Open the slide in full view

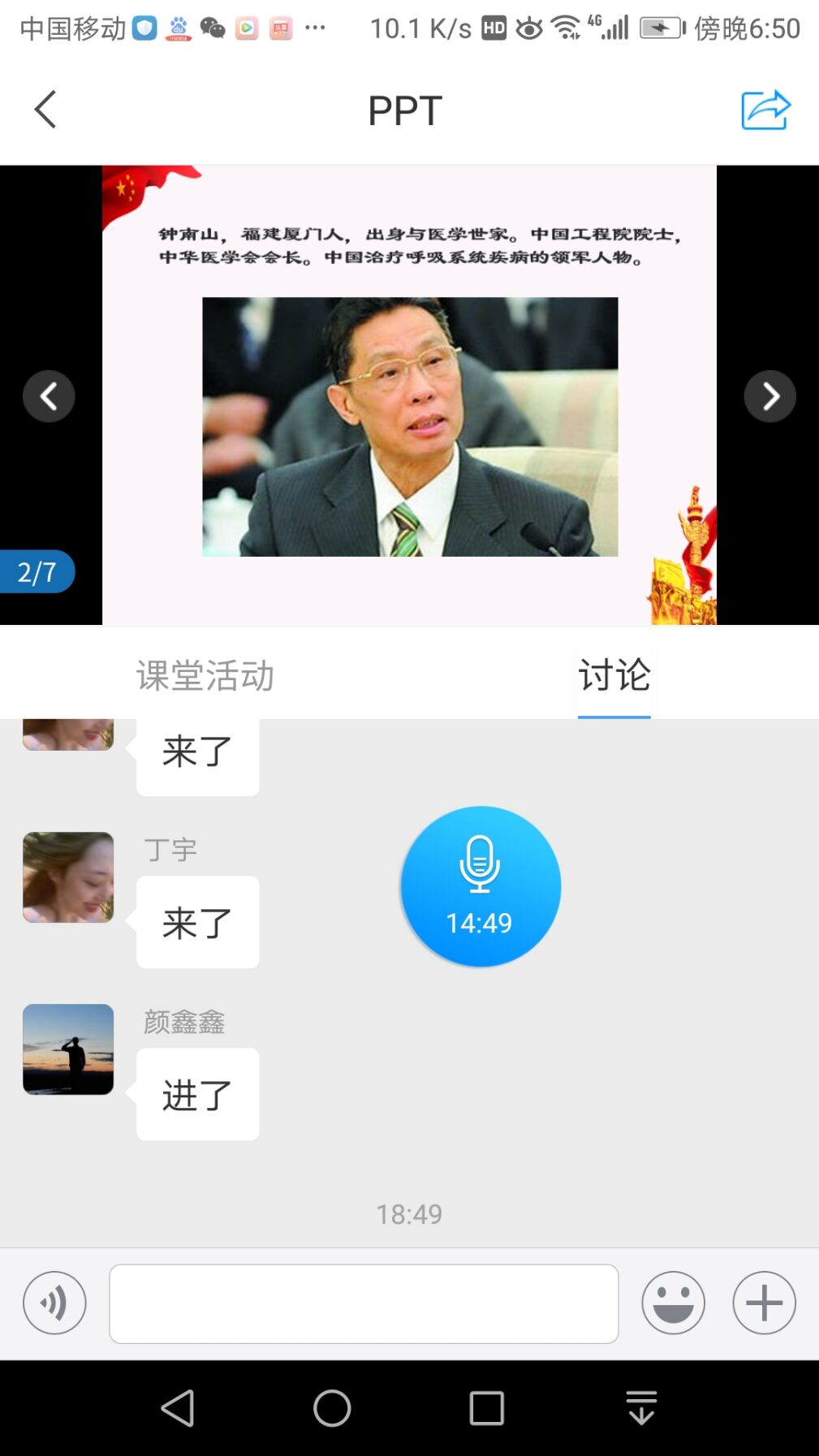point(409,395)
